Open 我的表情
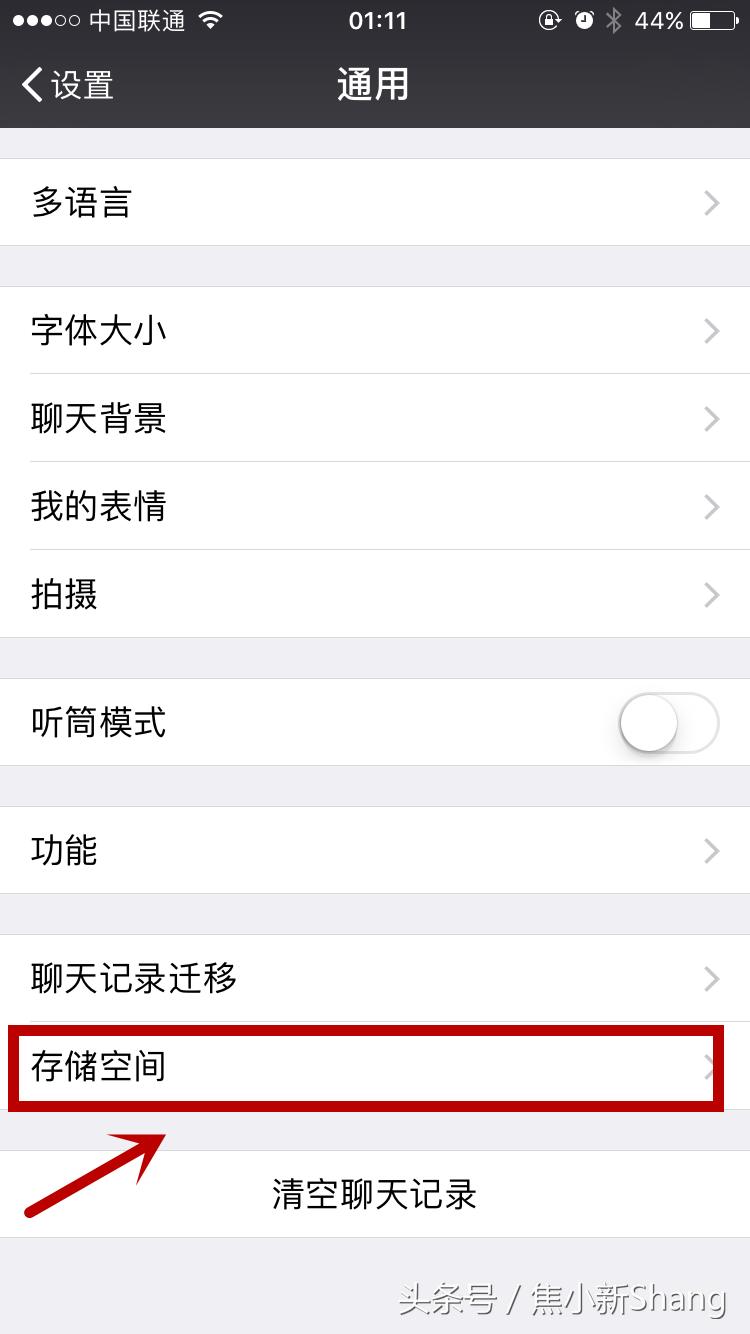Screen dimensions: 750x1334 click(375, 507)
